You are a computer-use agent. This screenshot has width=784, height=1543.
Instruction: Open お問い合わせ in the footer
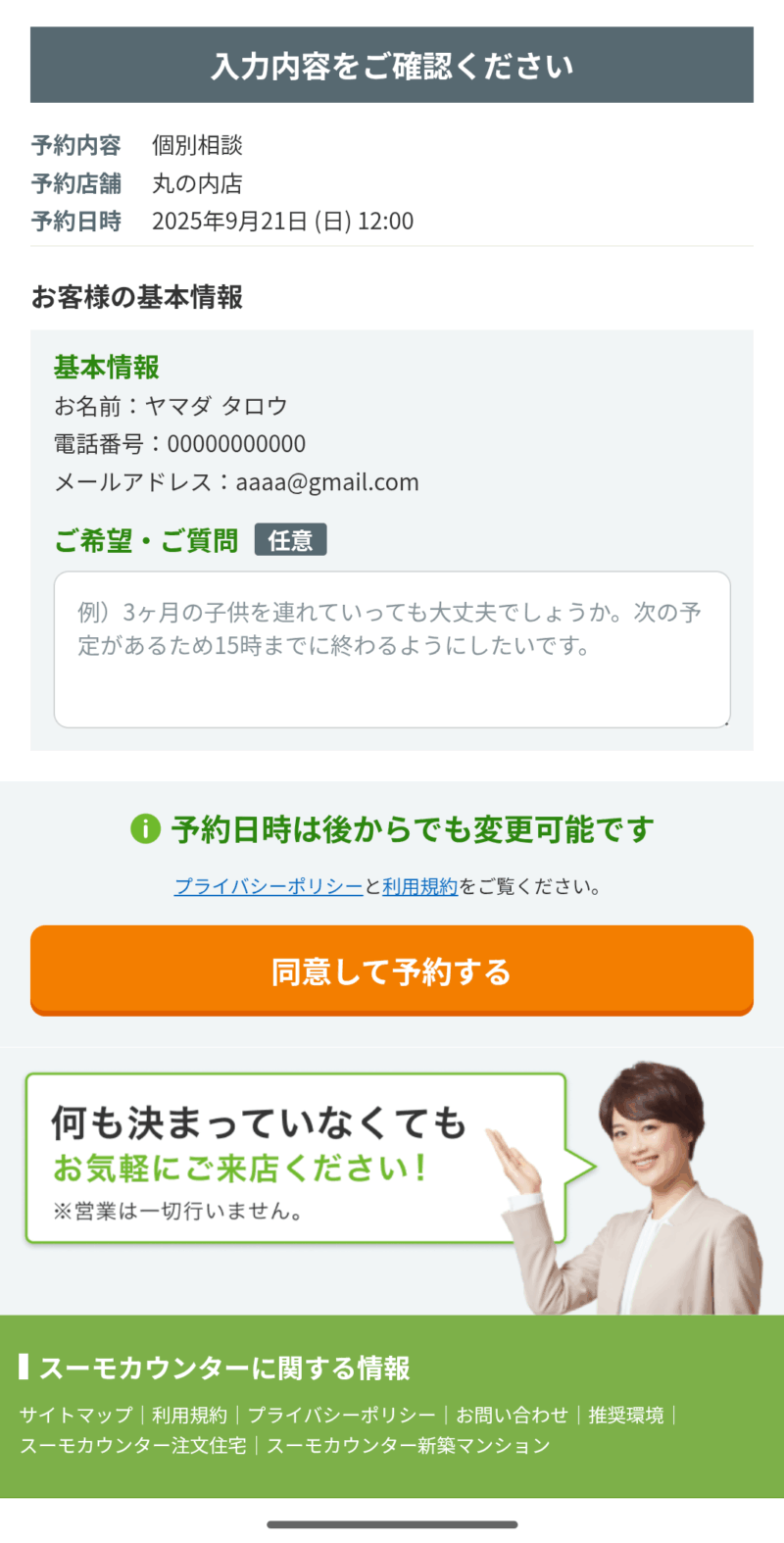pyautogui.click(x=512, y=1415)
